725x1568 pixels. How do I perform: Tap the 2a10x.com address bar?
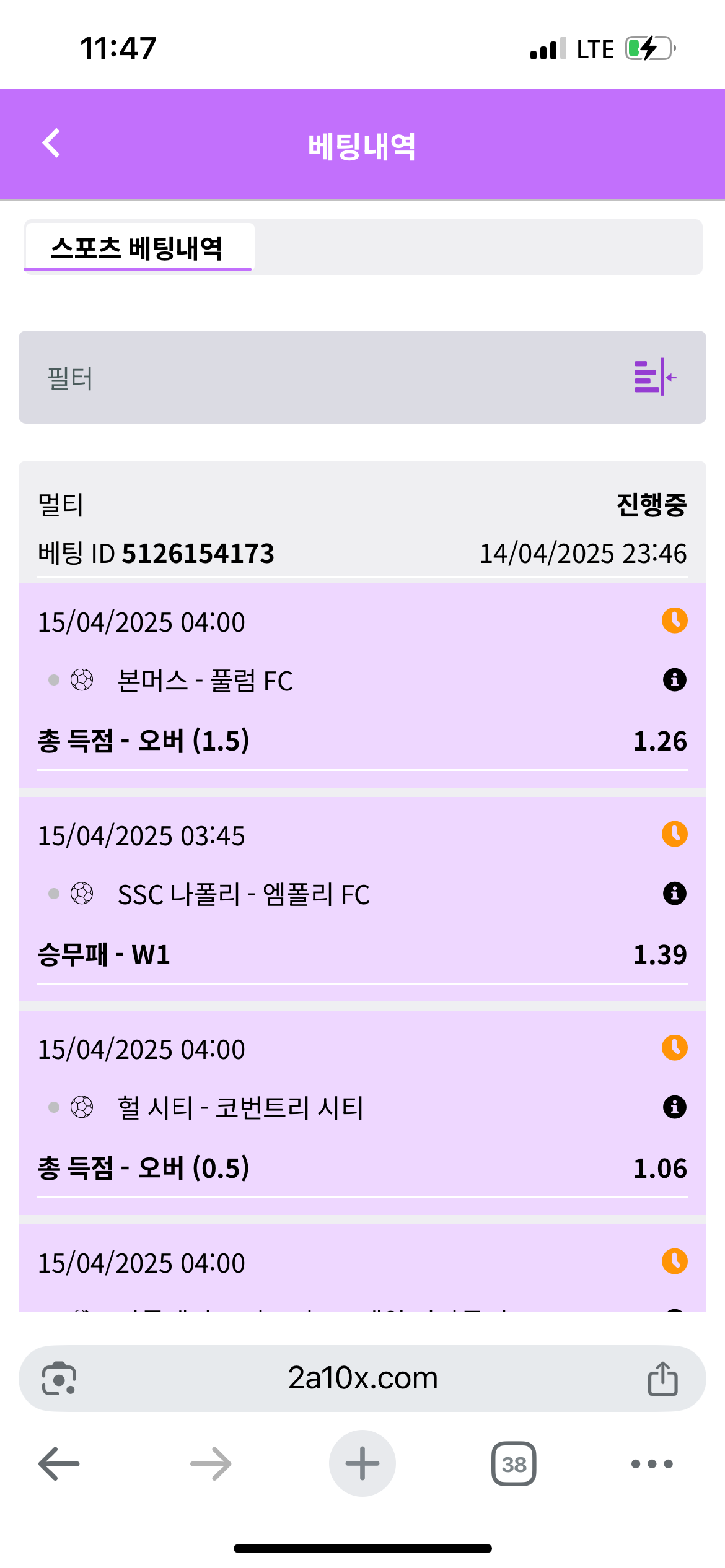362,1379
